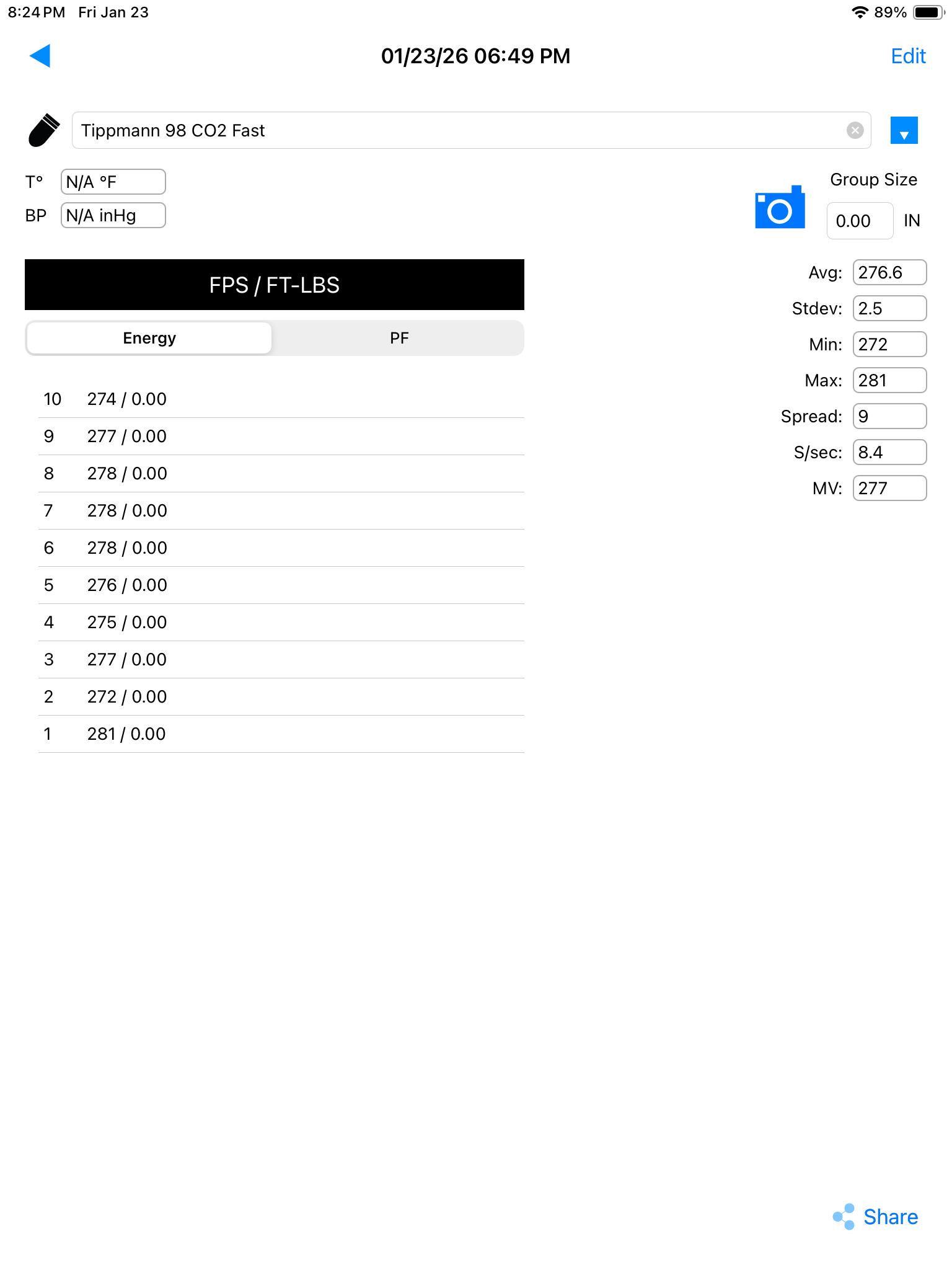Tap the temperature N/A °F field
The width and height of the screenshot is (952, 1270).
click(x=113, y=182)
